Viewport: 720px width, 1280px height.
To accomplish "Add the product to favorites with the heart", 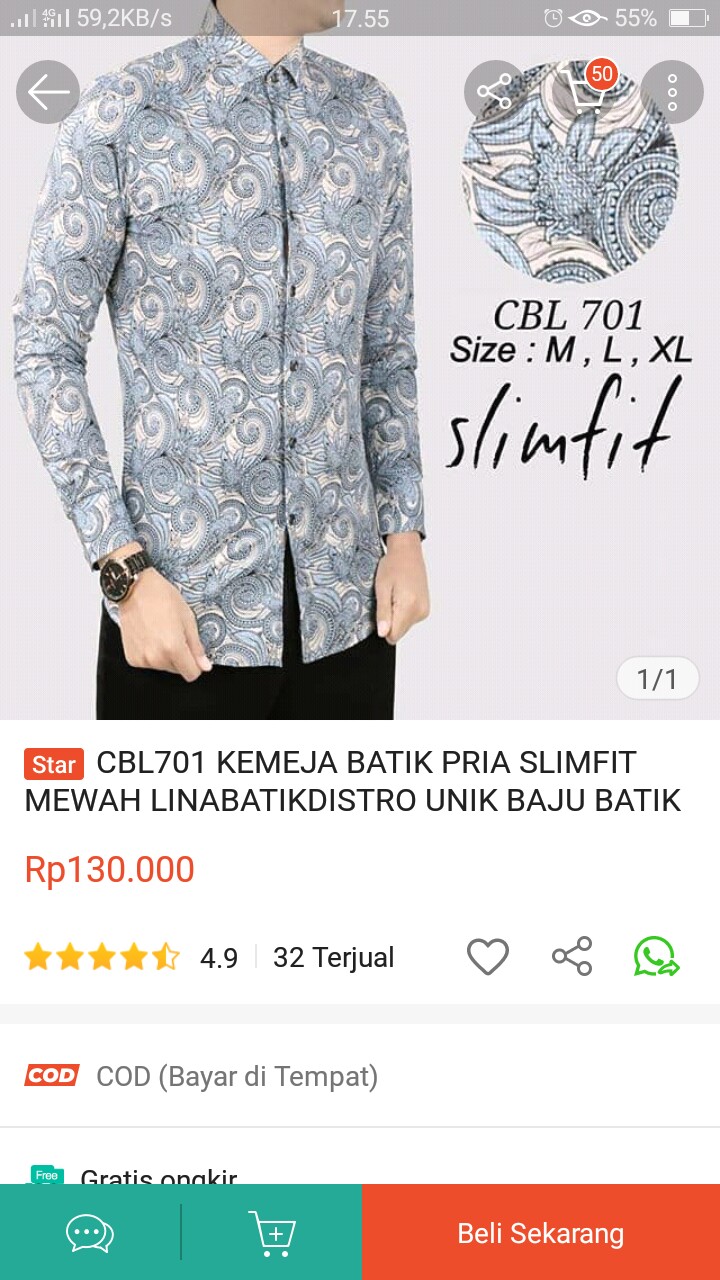I will 487,957.
